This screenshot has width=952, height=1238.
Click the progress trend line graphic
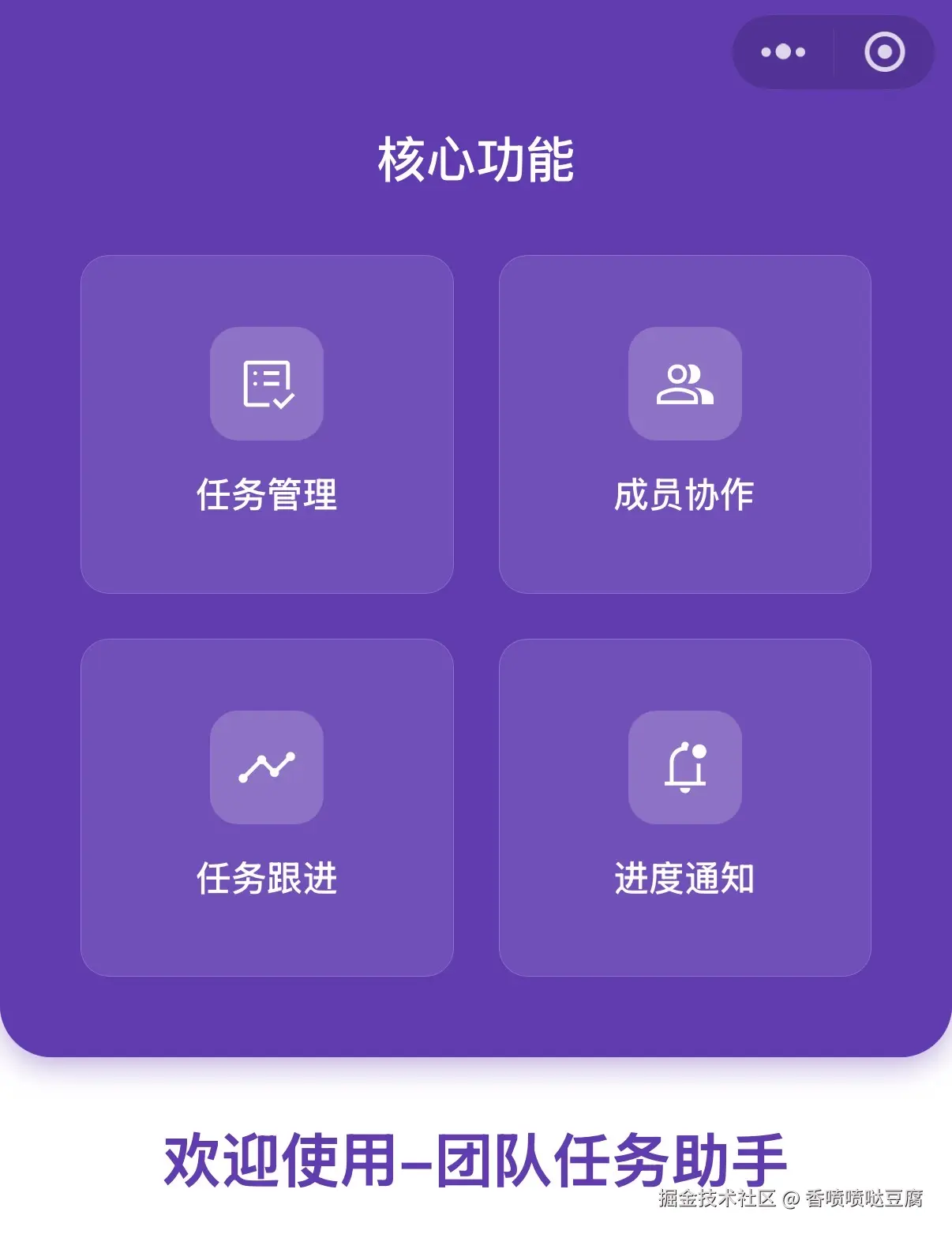point(267,767)
